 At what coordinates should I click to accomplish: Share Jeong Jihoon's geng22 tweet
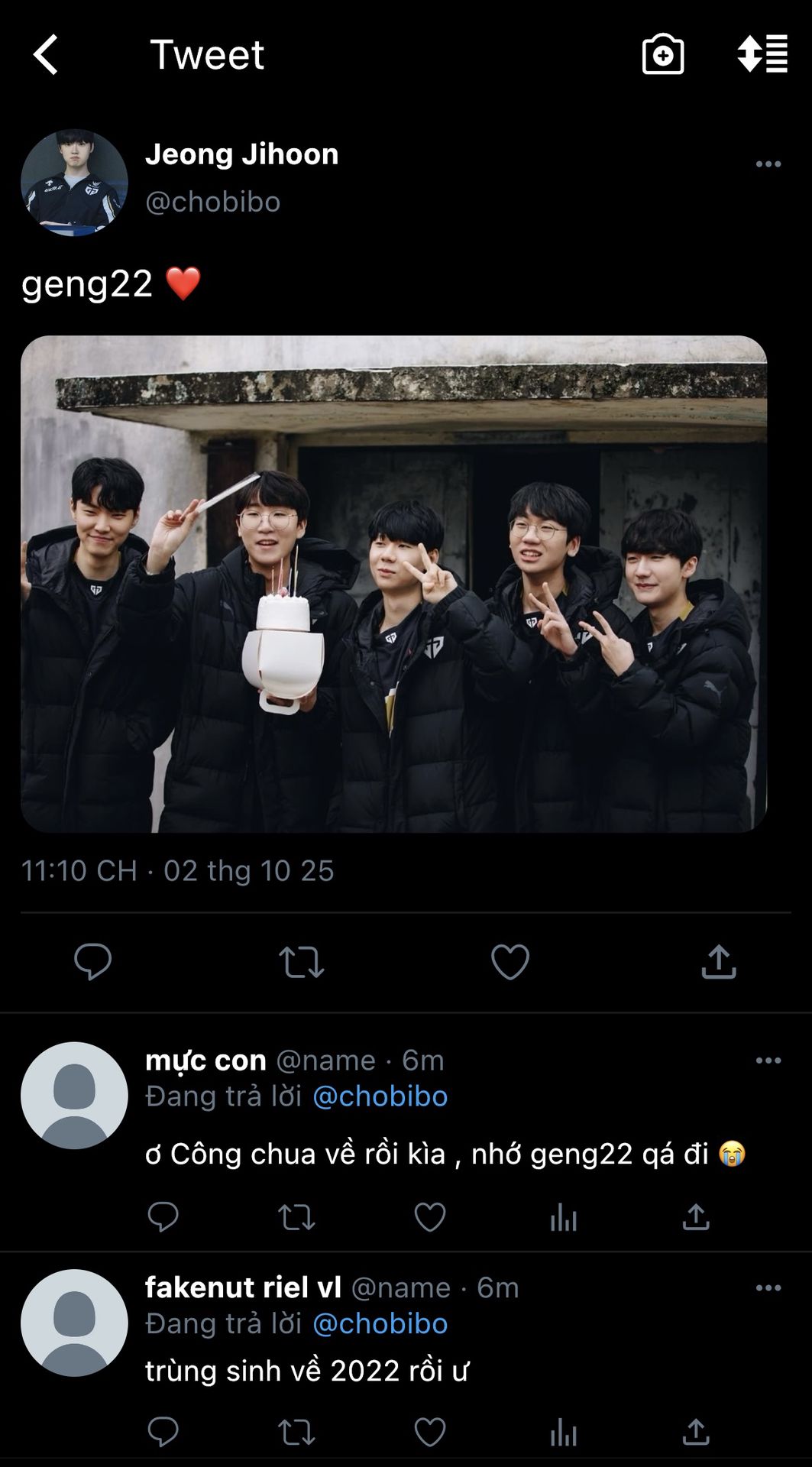718,961
